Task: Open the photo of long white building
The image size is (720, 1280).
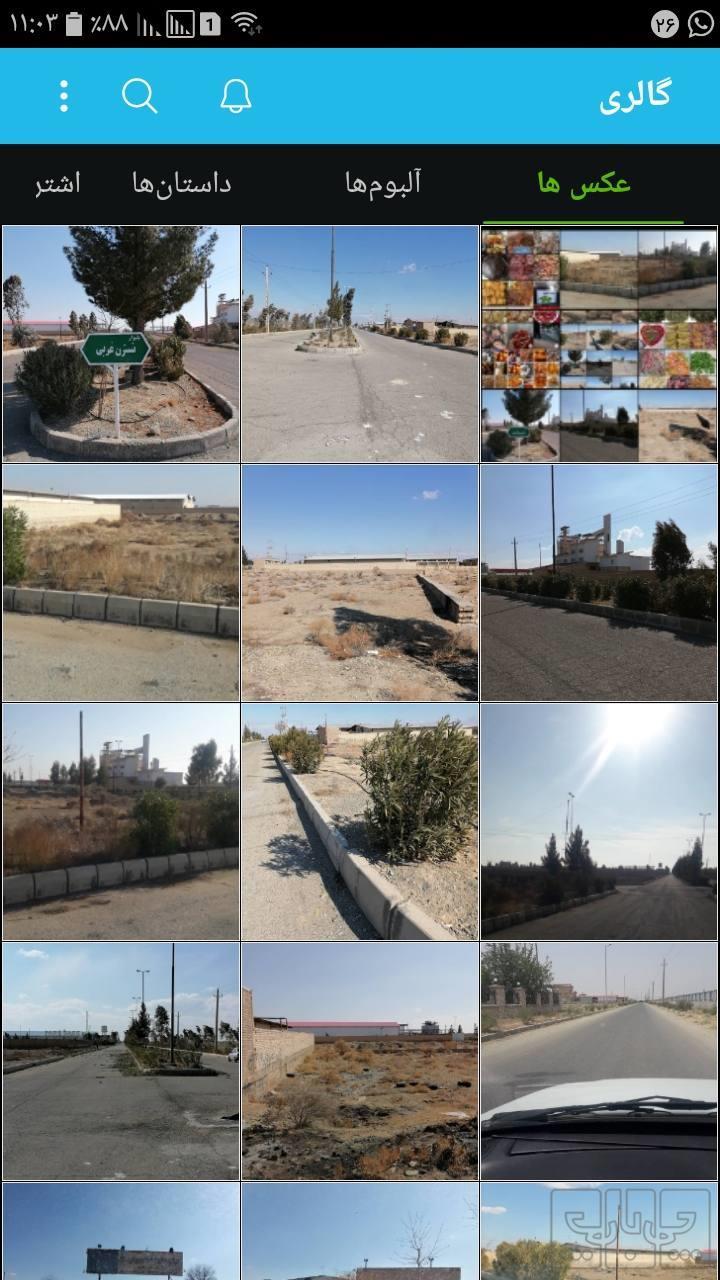Action: pos(121,582)
